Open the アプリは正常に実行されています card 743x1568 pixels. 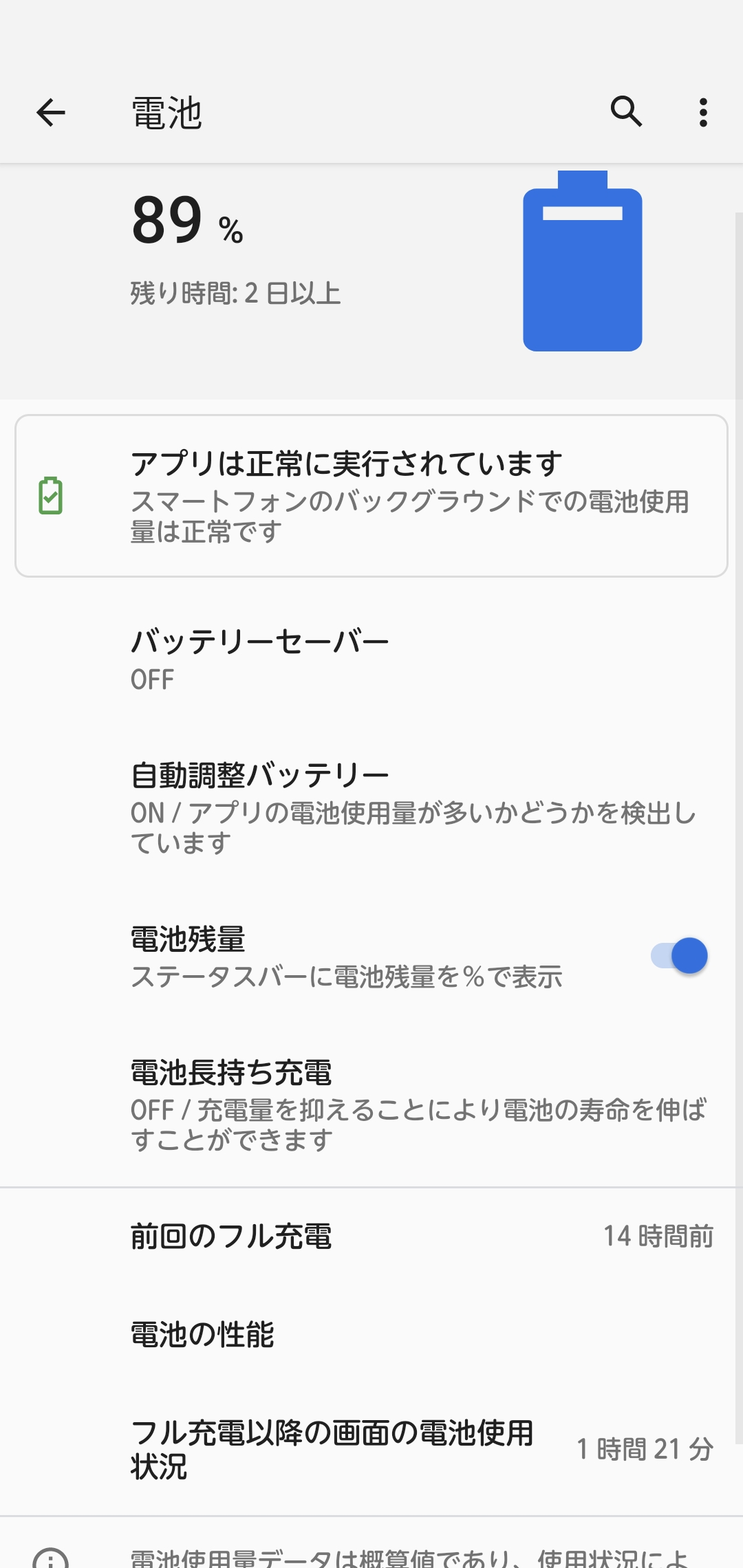pyautogui.click(x=371, y=496)
